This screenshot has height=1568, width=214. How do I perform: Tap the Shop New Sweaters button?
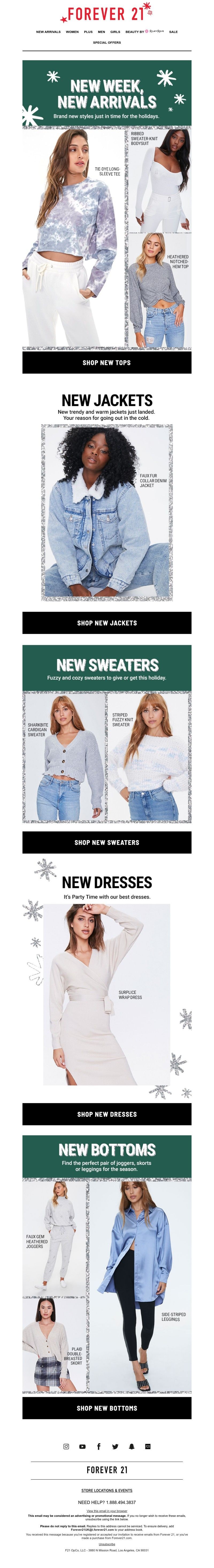107,843
